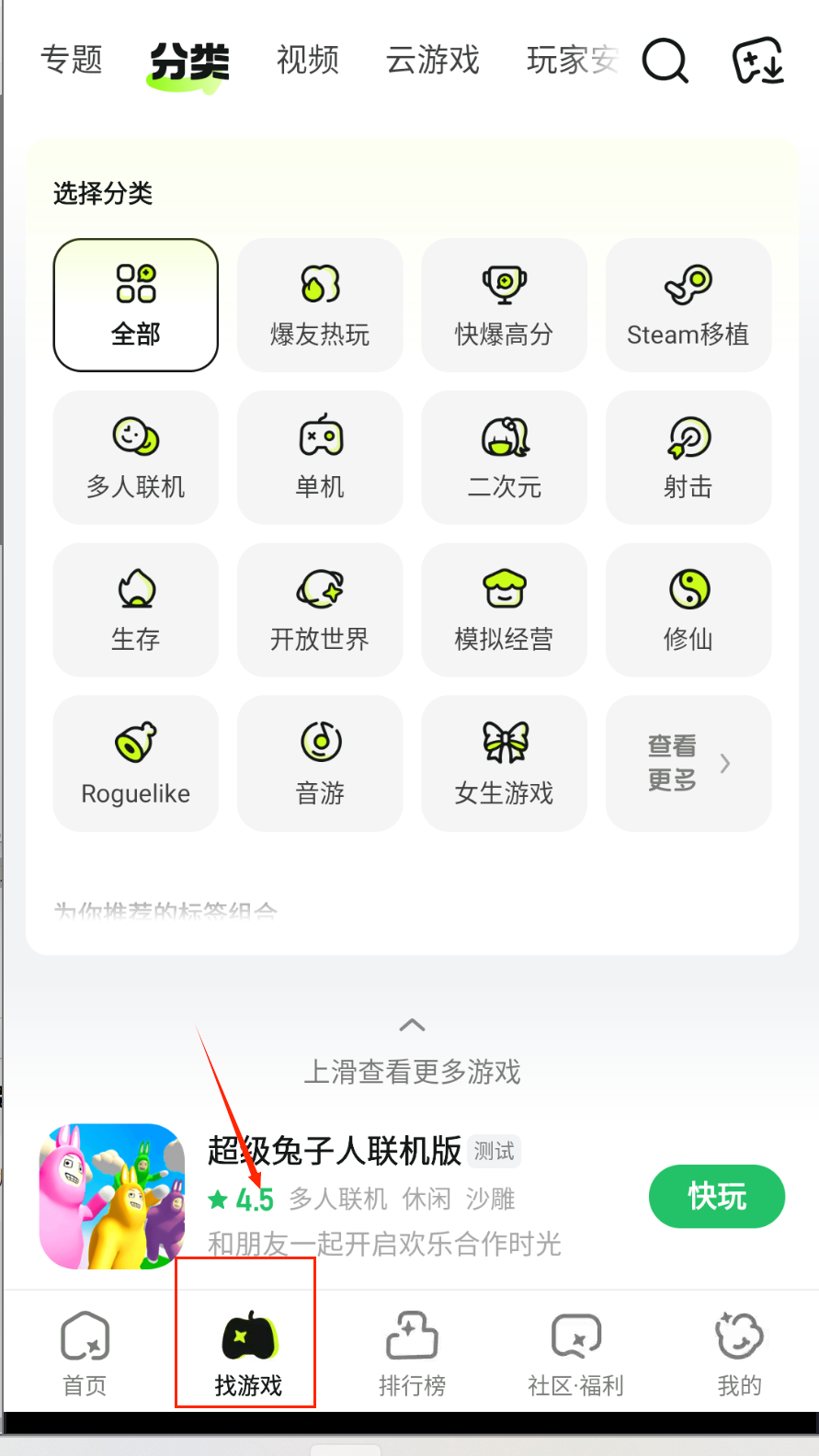Screen dimensions: 819x1456
Task: Switch to the 云游戏 tab
Action: point(432,61)
